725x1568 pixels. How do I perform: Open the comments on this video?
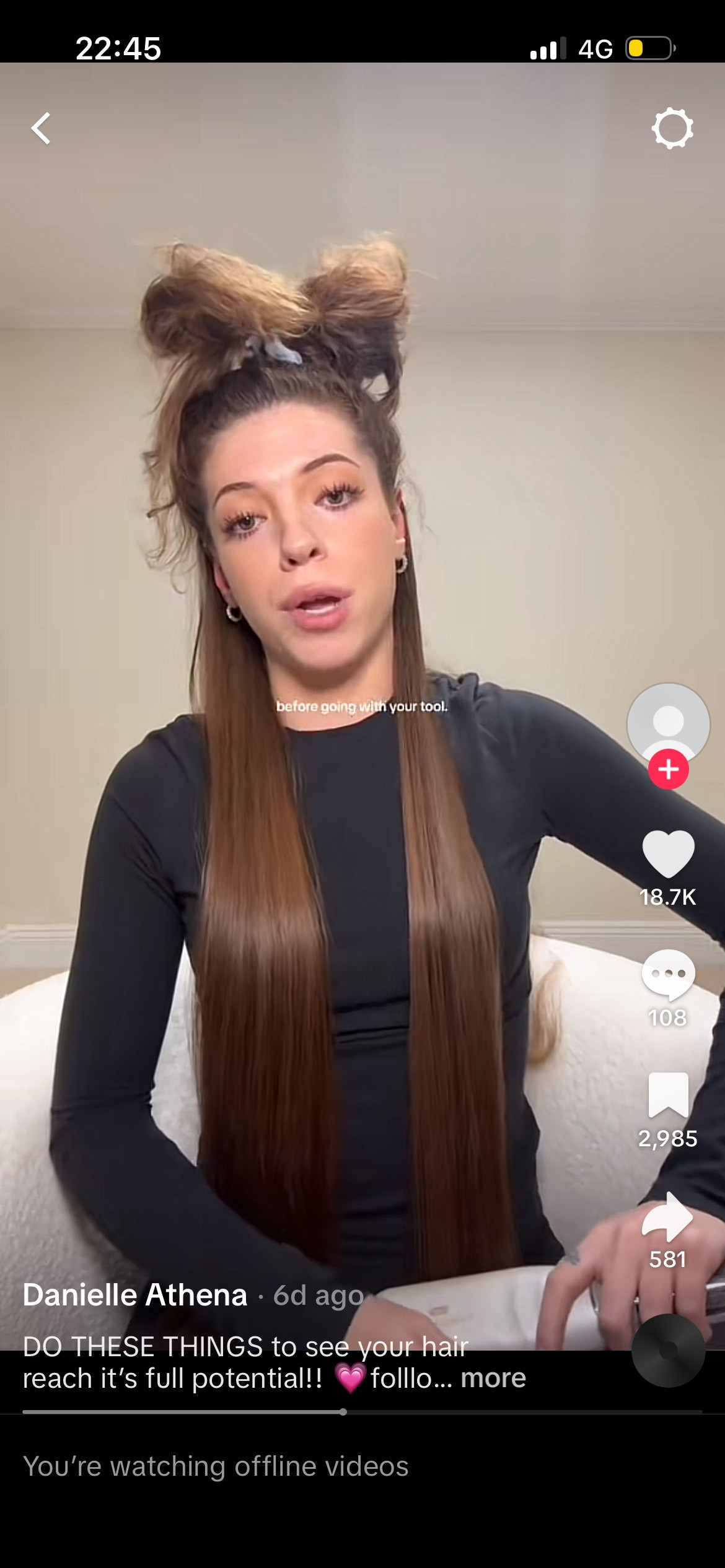[x=668, y=974]
